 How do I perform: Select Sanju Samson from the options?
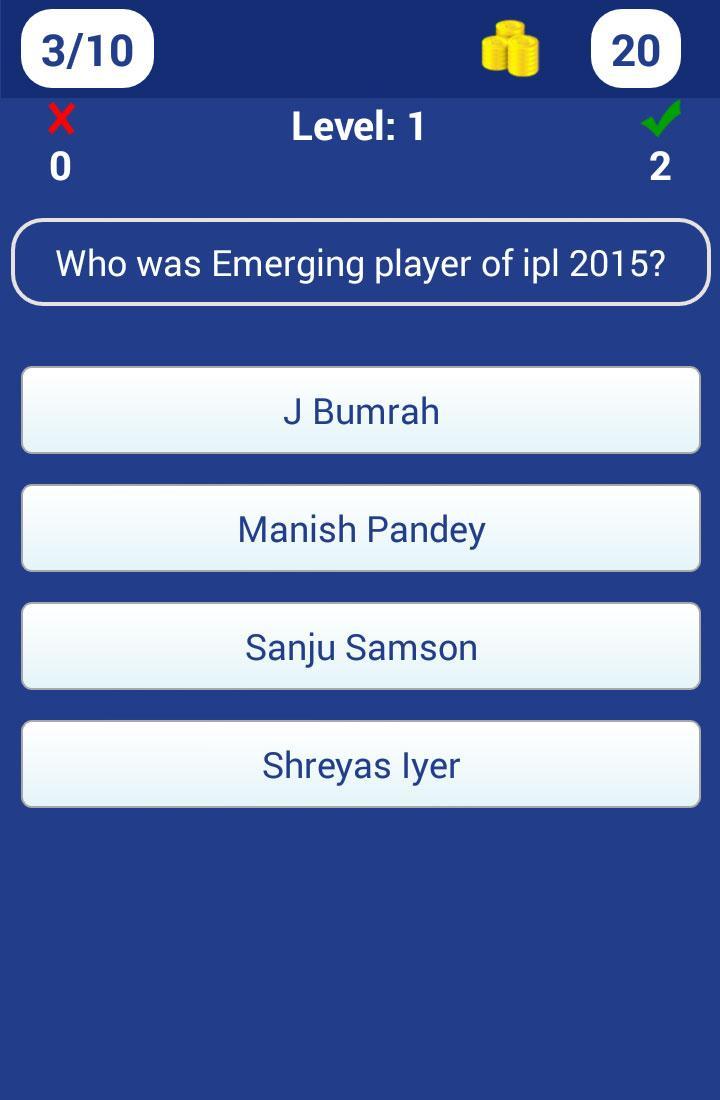point(360,646)
